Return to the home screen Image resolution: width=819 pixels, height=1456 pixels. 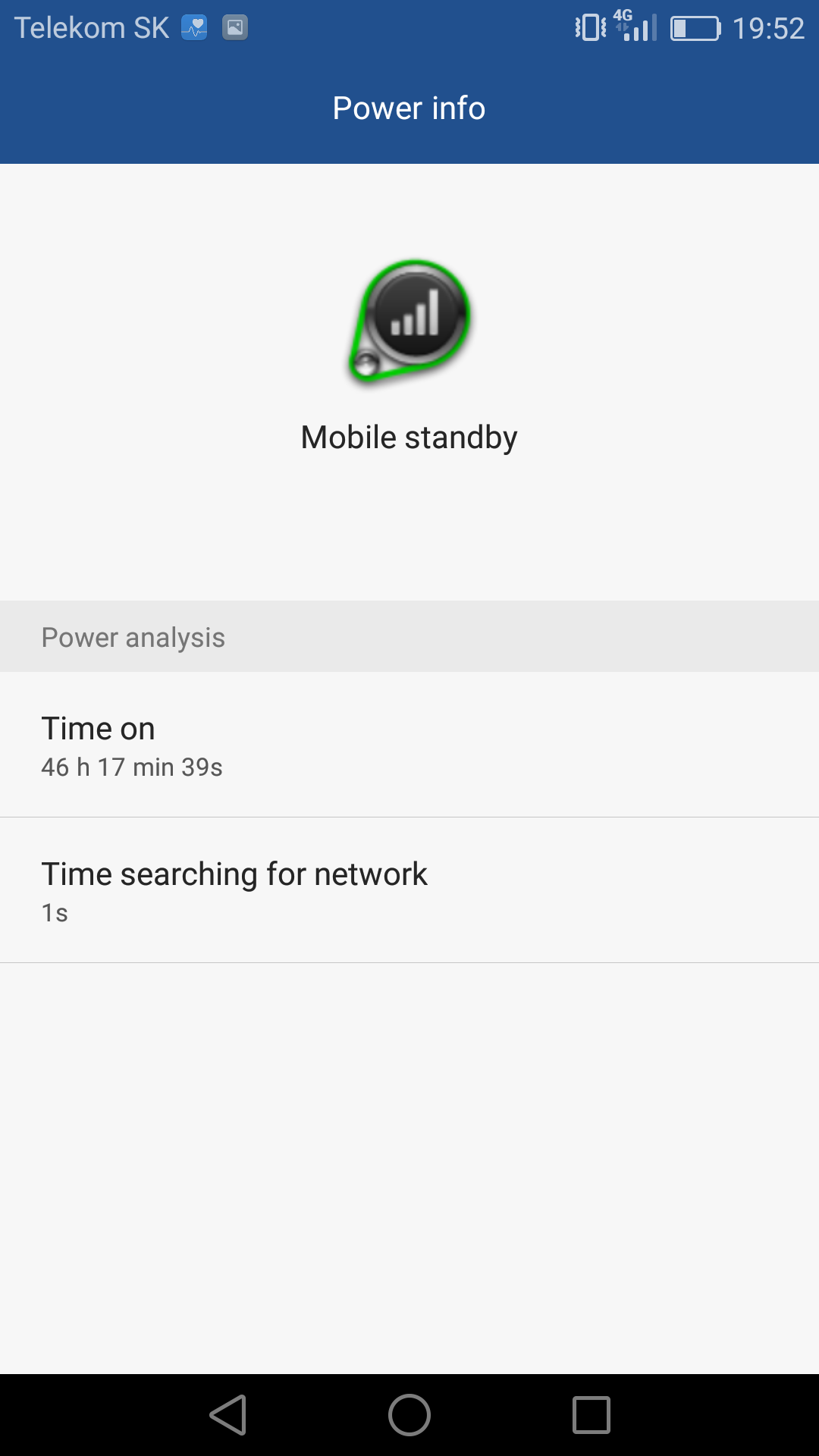tap(409, 1415)
